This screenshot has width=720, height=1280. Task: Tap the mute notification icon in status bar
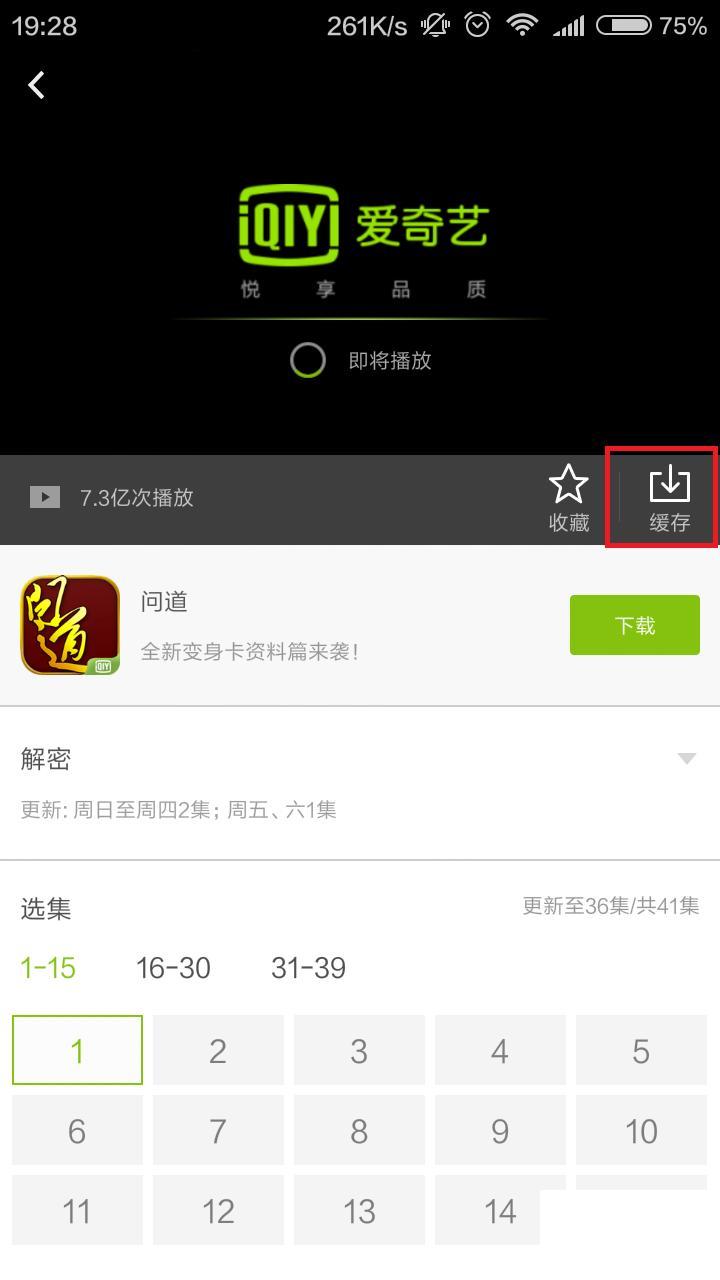click(x=434, y=25)
